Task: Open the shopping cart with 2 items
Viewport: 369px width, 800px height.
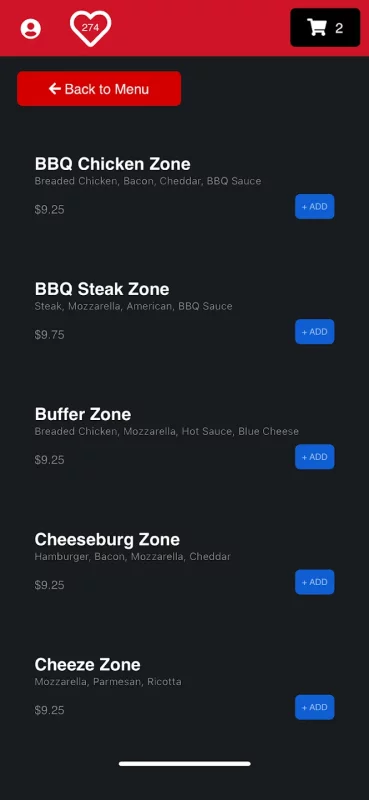Action: coord(325,28)
